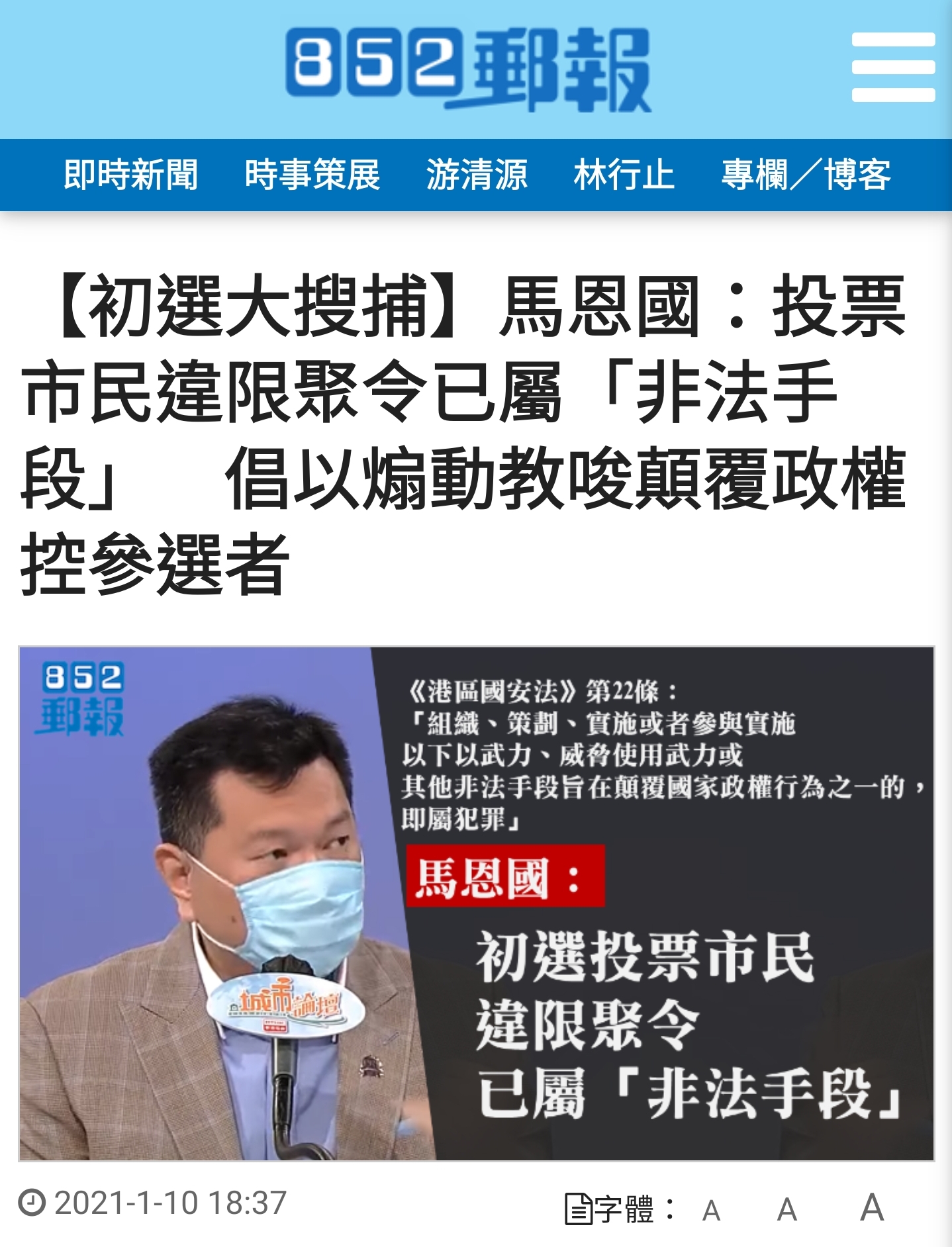Pick the largest font size A
The image size is (952, 1247).
[872, 1207]
